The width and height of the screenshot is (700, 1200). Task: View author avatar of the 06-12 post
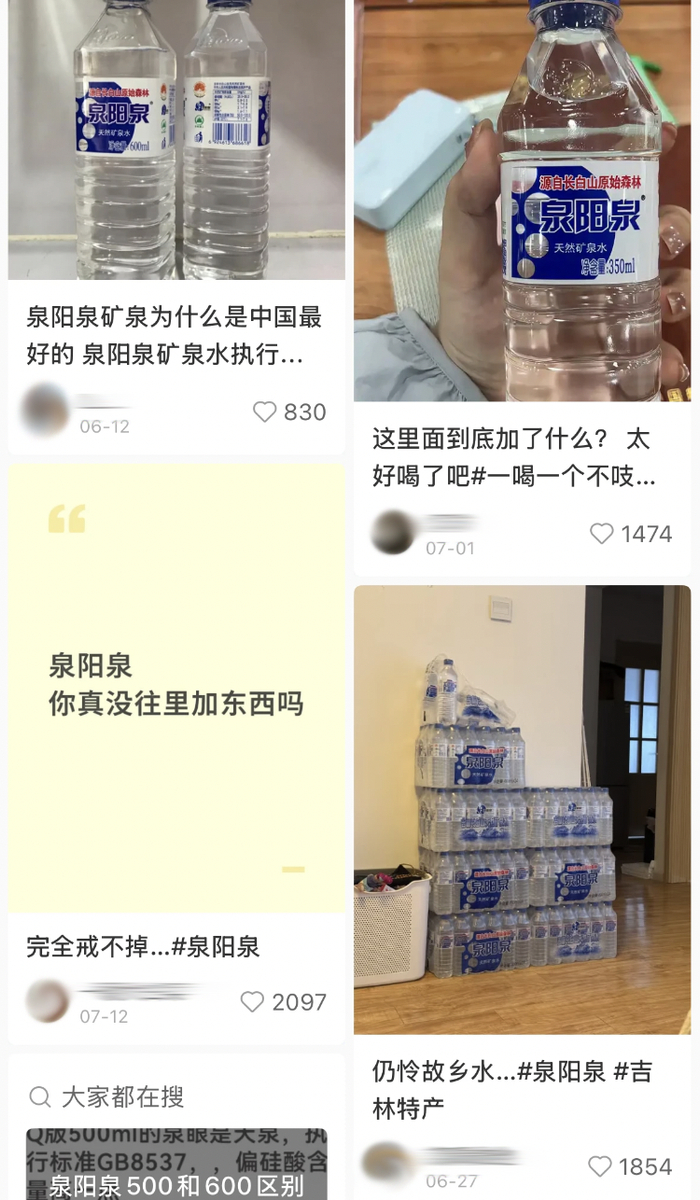tap(46, 410)
